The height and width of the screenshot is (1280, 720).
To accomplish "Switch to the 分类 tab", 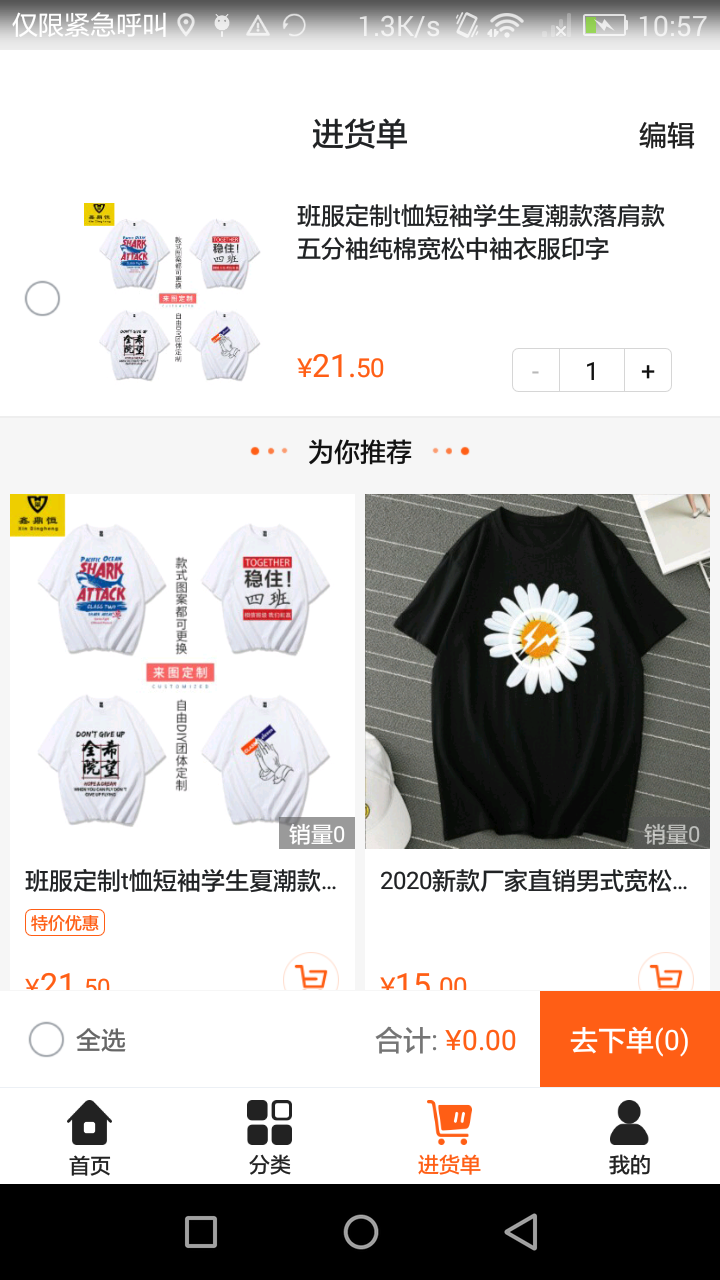I will (270, 1137).
